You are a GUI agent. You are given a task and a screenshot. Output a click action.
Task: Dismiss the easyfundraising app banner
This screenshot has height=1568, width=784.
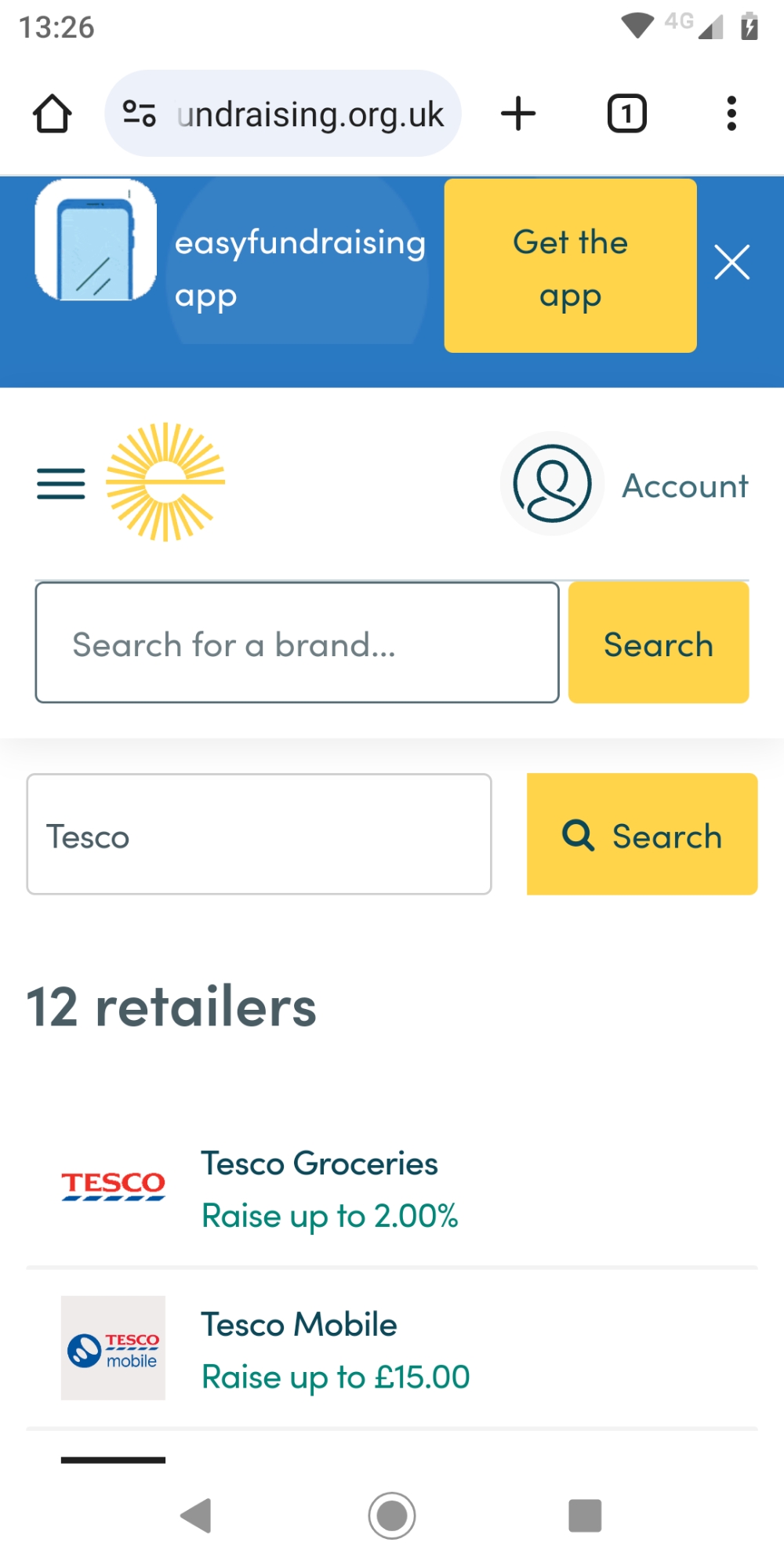tap(731, 262)
